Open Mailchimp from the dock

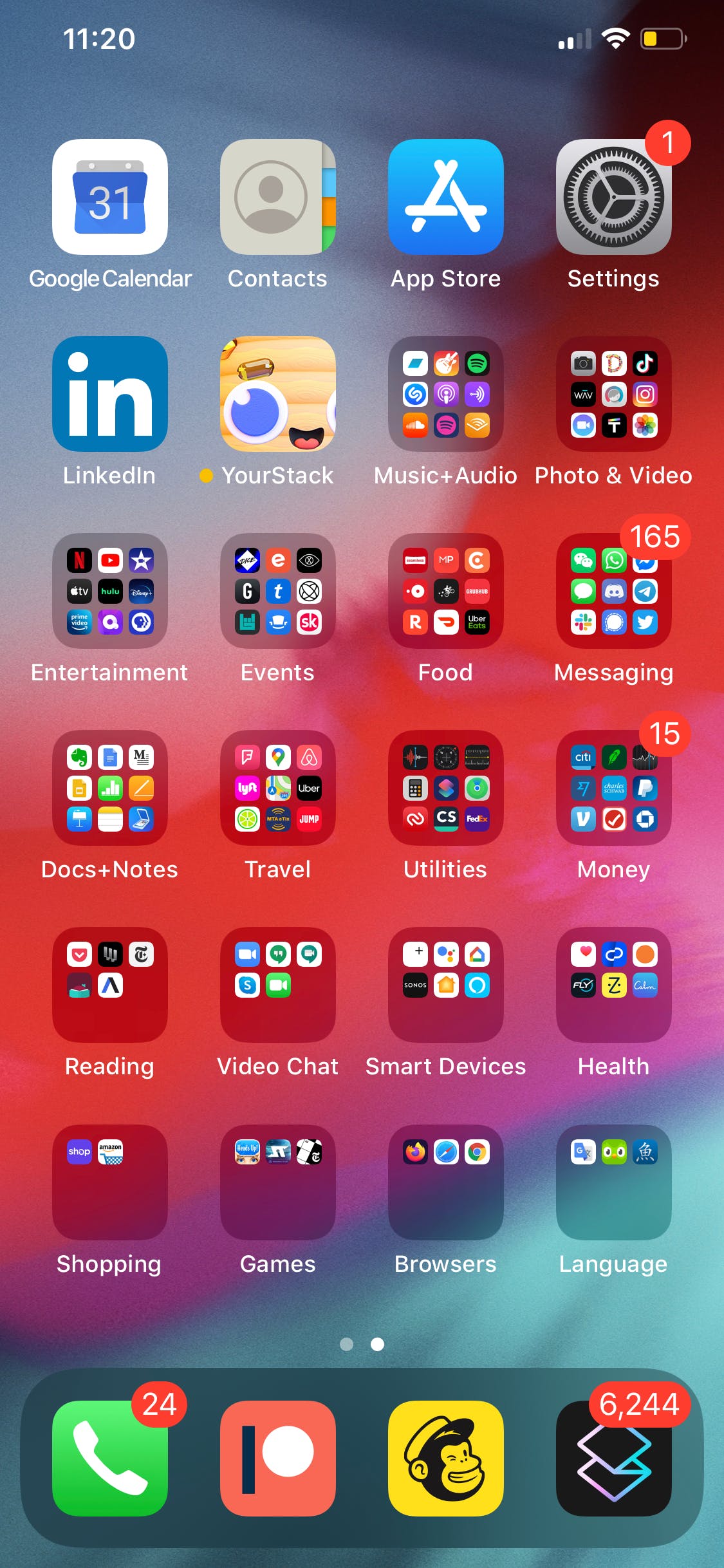(445, 1458)
